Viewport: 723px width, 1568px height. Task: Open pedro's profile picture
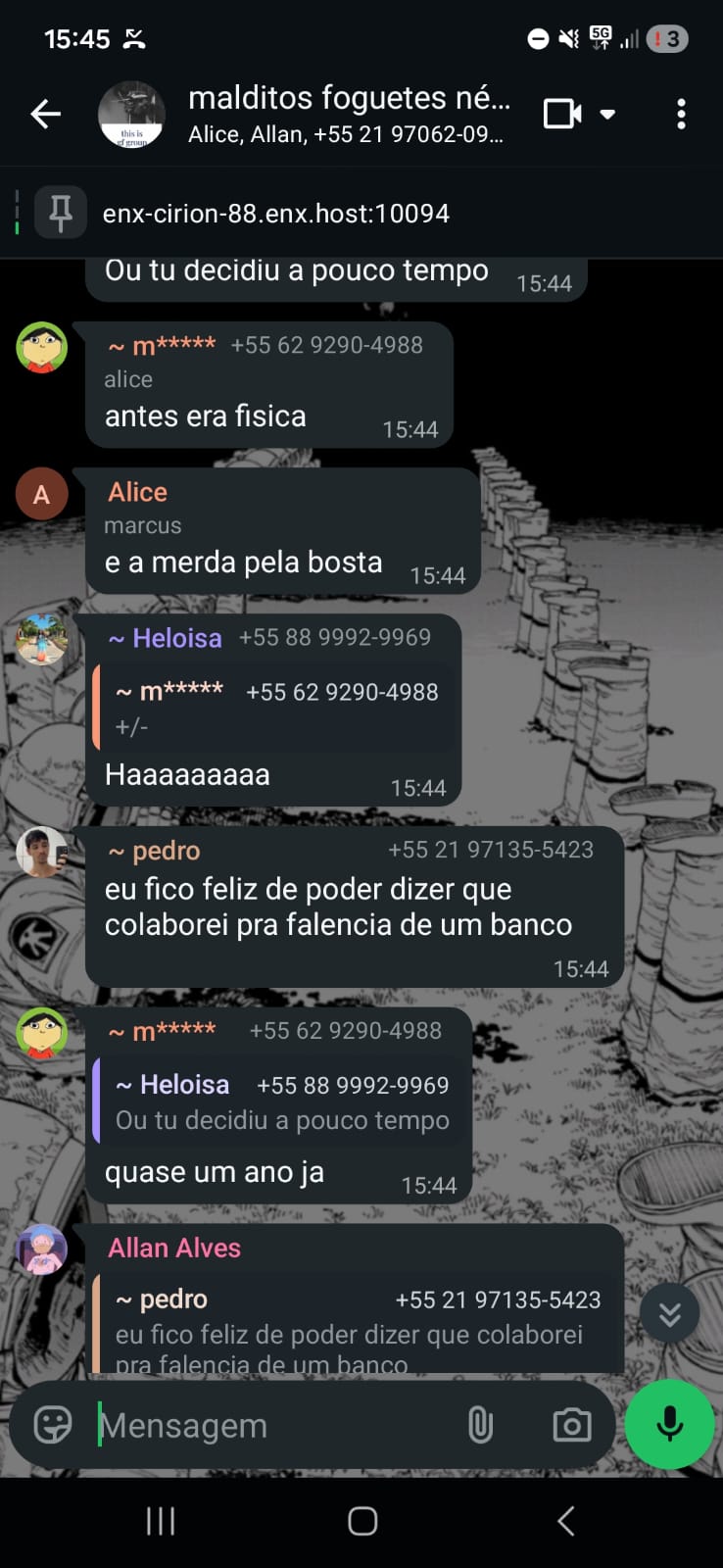click(41, 852)
